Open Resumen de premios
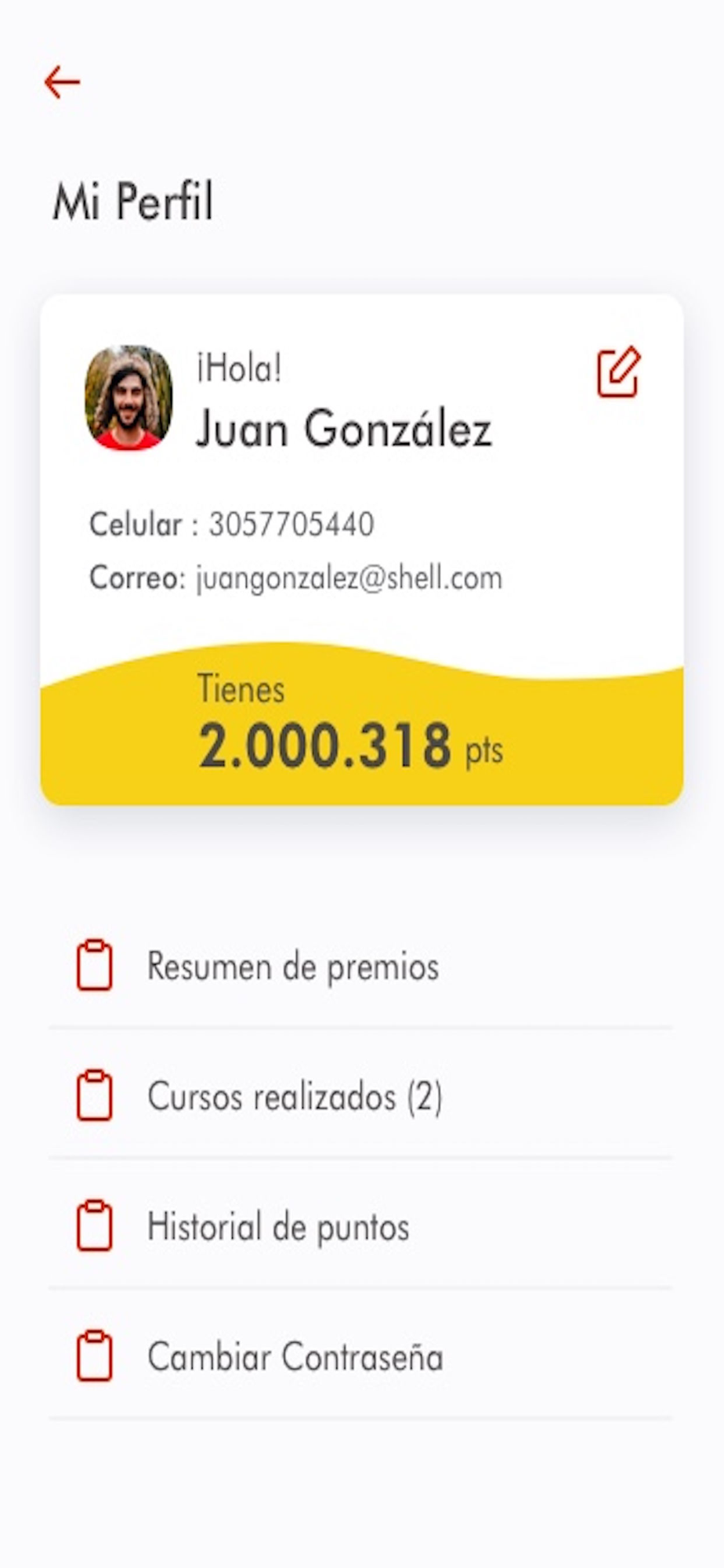The height and width of the screenshot is (1568, 724). pos(361,966)
